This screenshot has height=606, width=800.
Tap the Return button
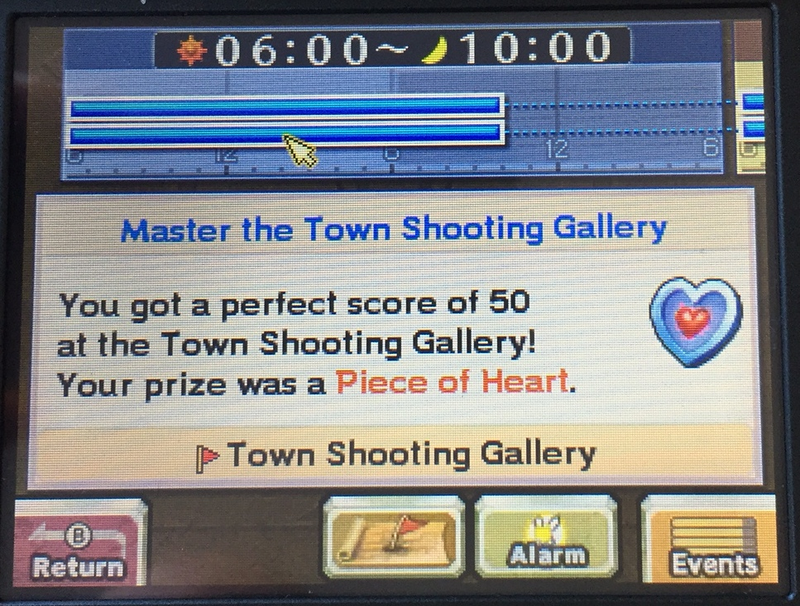tap(78, 547)
